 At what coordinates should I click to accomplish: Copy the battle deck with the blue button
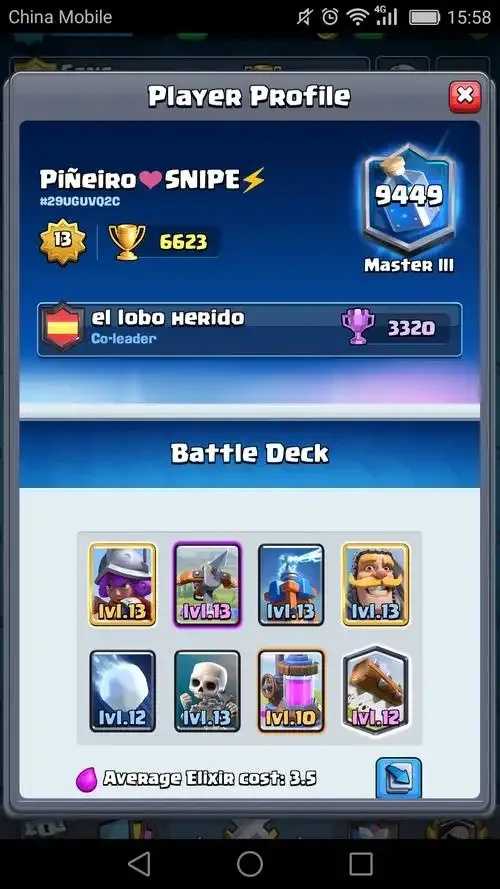click(x=399, y=778)
